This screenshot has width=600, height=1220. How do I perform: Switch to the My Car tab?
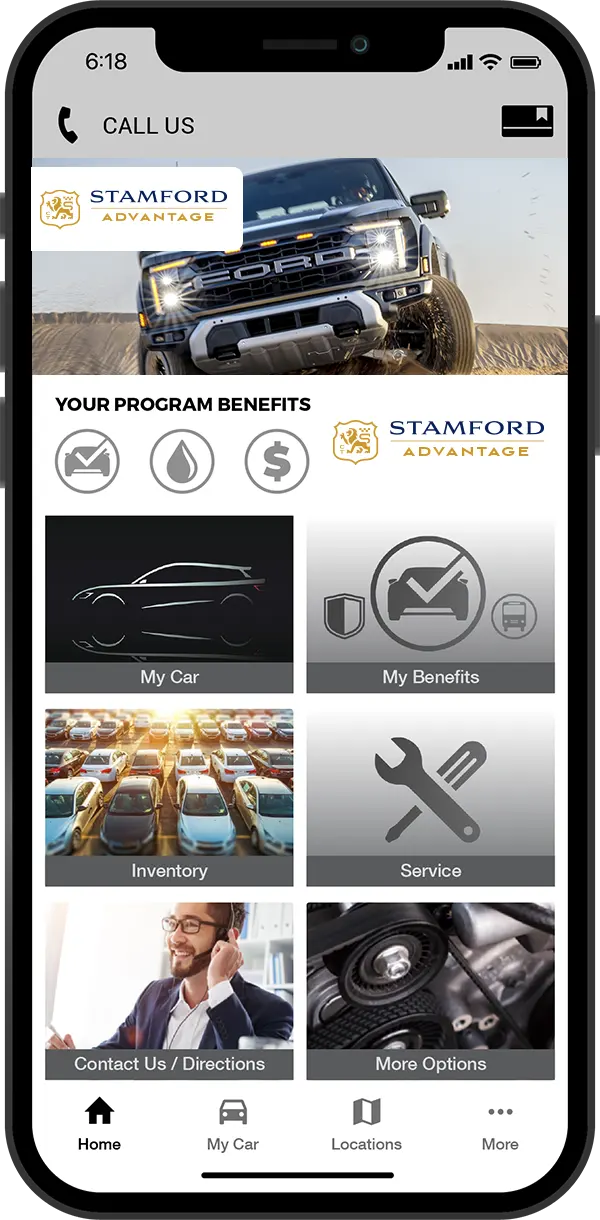(x=233, y=1124)
